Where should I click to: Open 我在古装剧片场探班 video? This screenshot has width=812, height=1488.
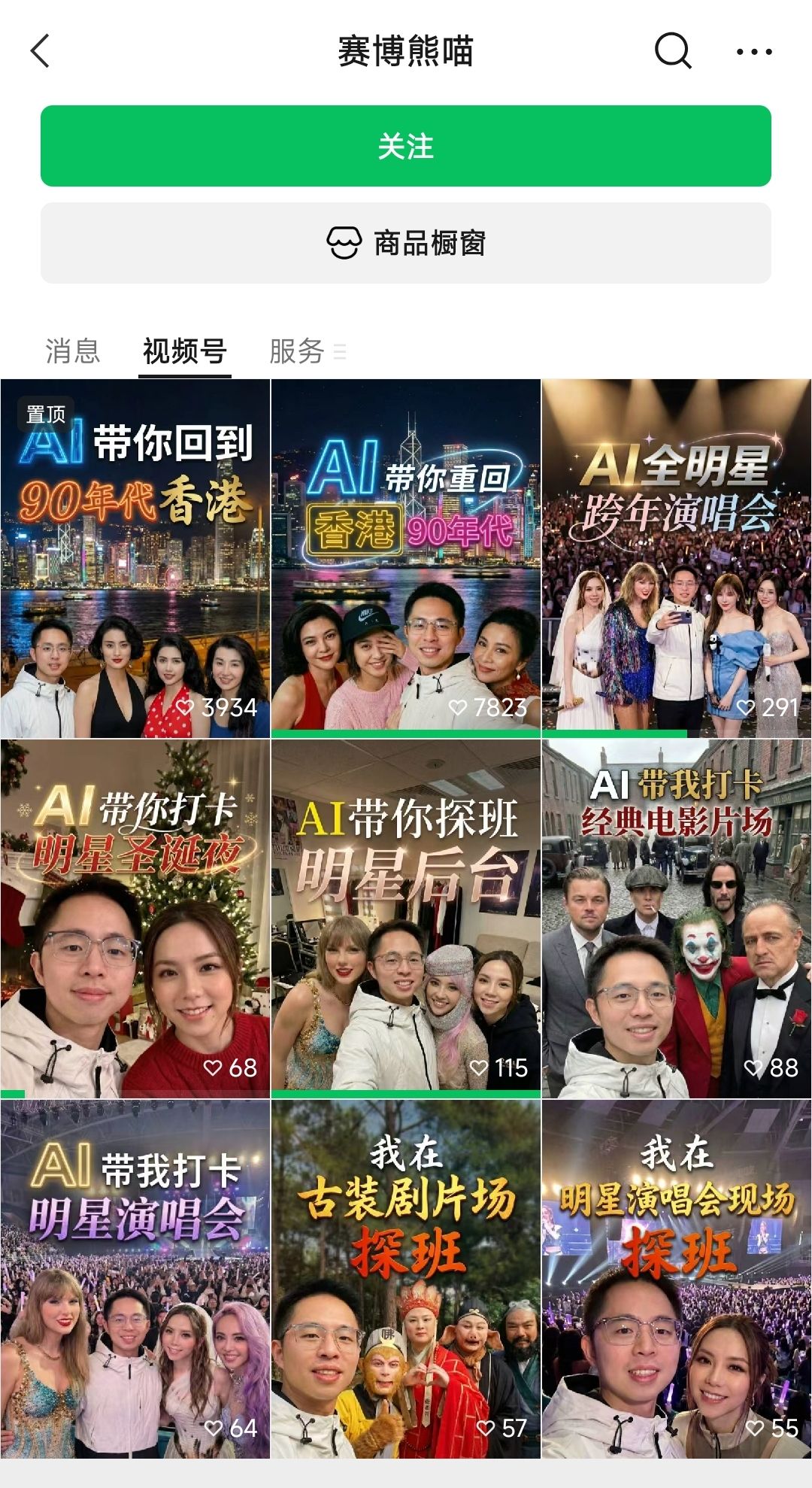click(x=406, y=1279)
